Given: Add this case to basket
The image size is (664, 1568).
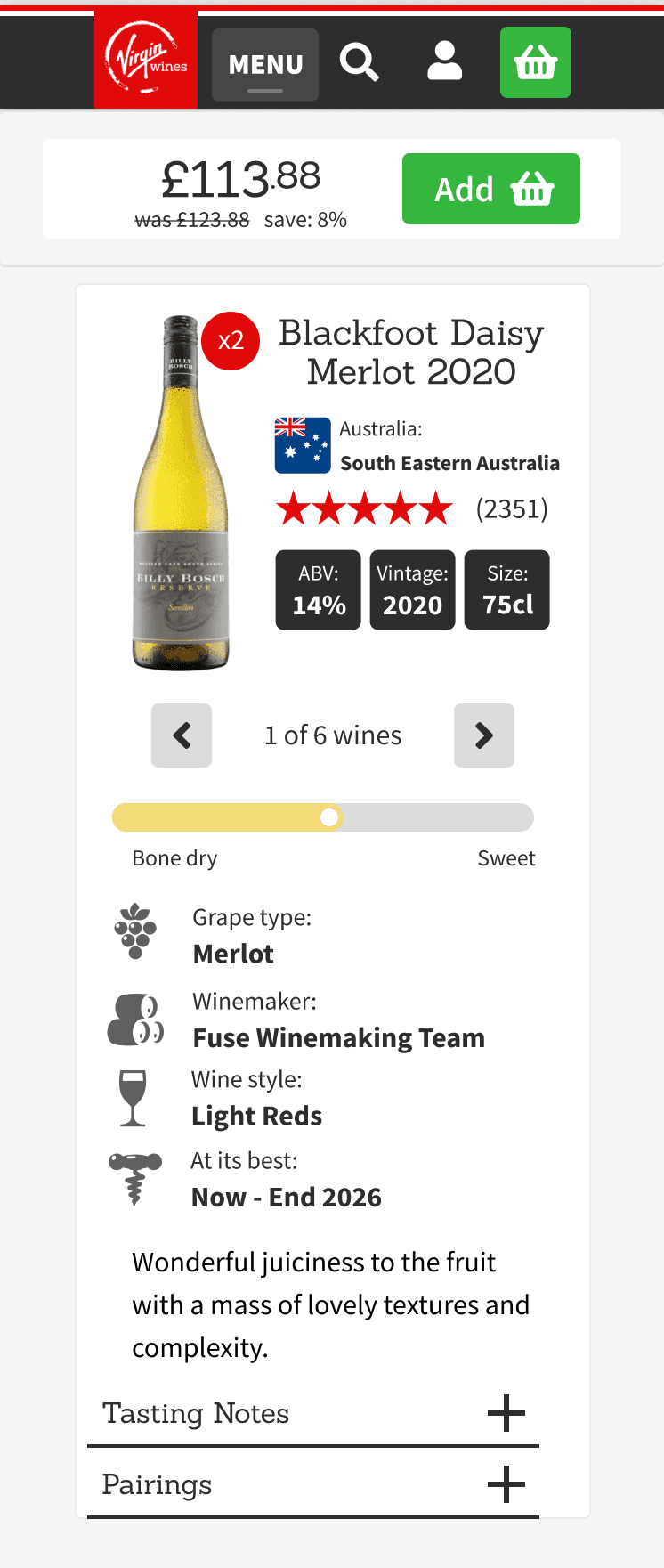Looking at the screenshot, I should coord(491,189).
